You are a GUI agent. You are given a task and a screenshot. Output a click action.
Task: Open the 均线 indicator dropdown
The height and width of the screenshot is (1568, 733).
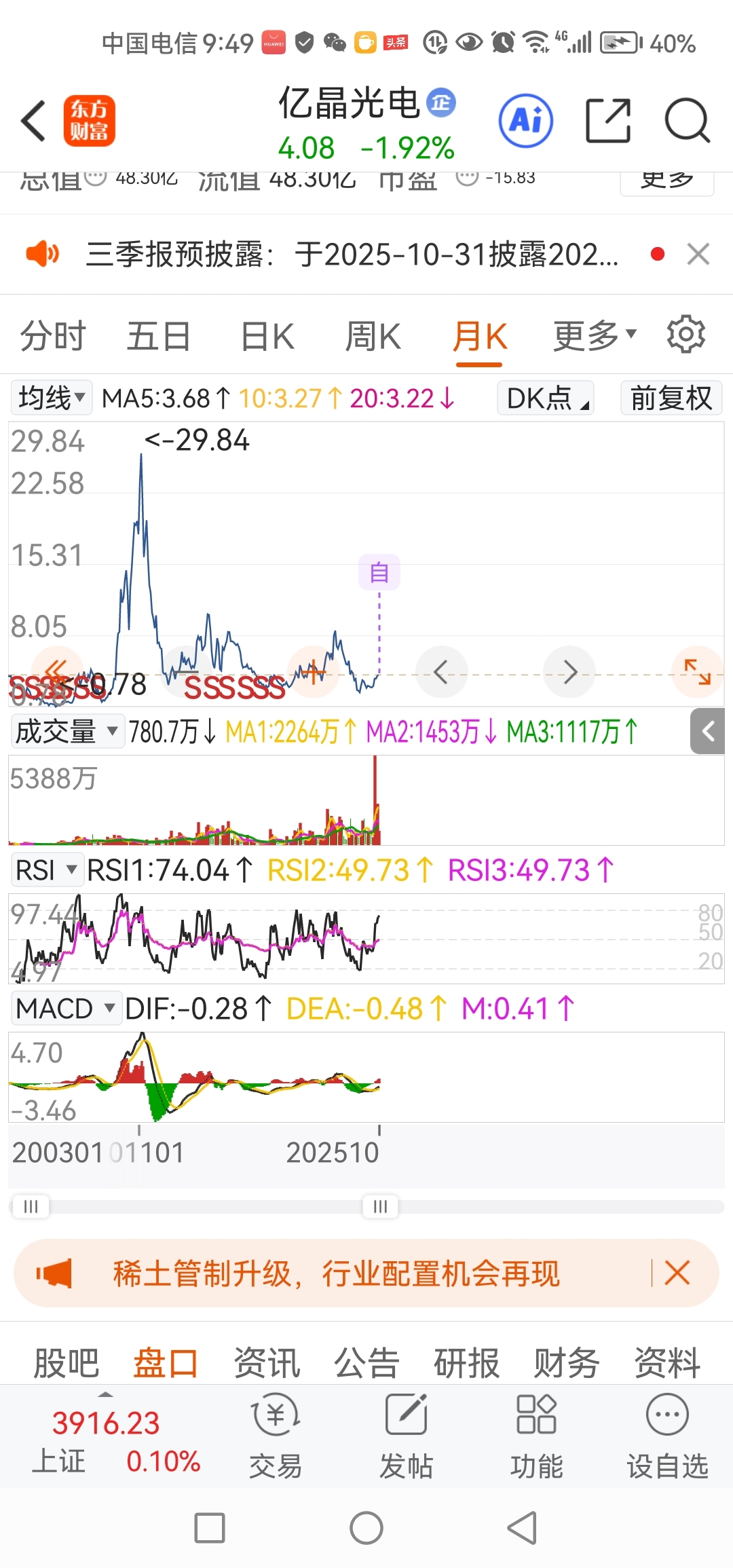52,398
